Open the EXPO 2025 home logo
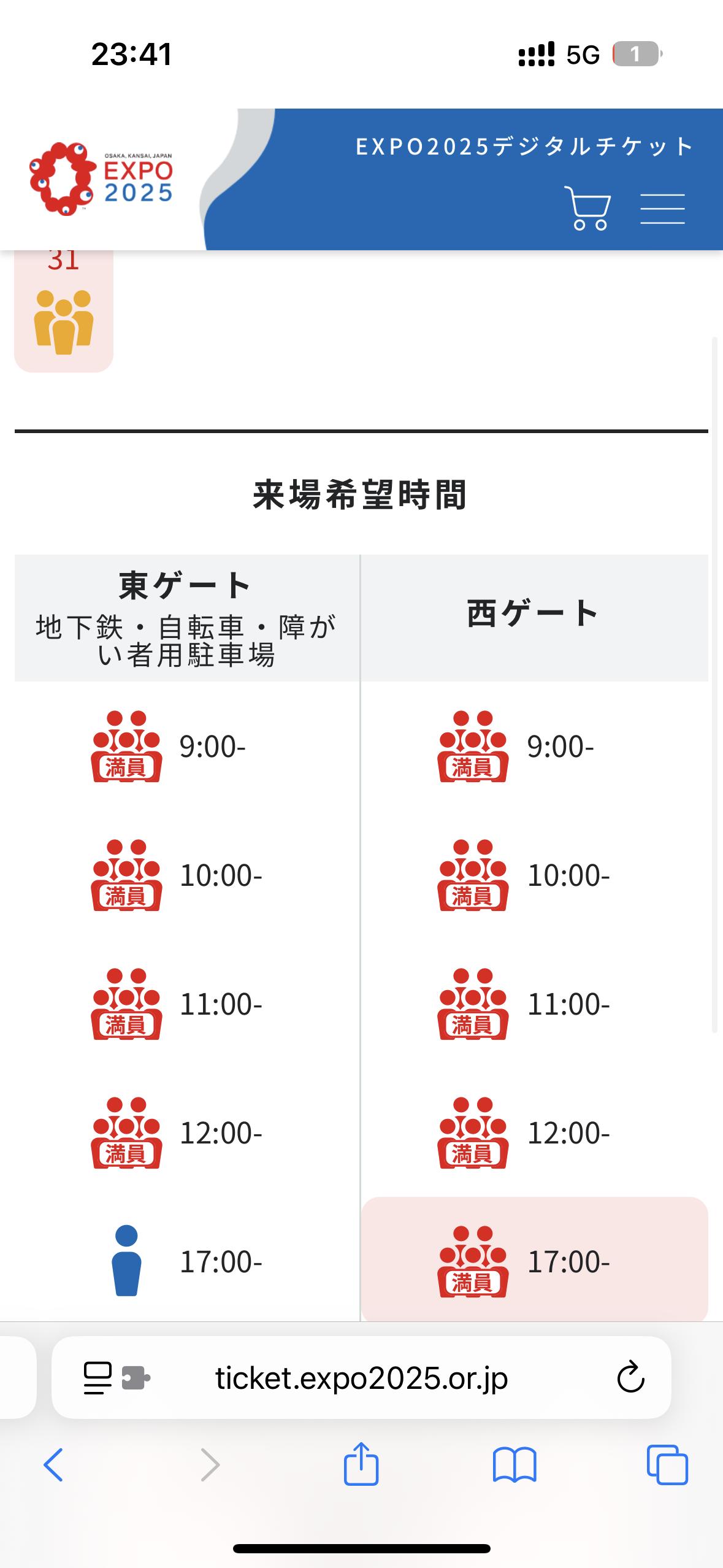This screenshot has width=723, height=1568. click(101, 179)
